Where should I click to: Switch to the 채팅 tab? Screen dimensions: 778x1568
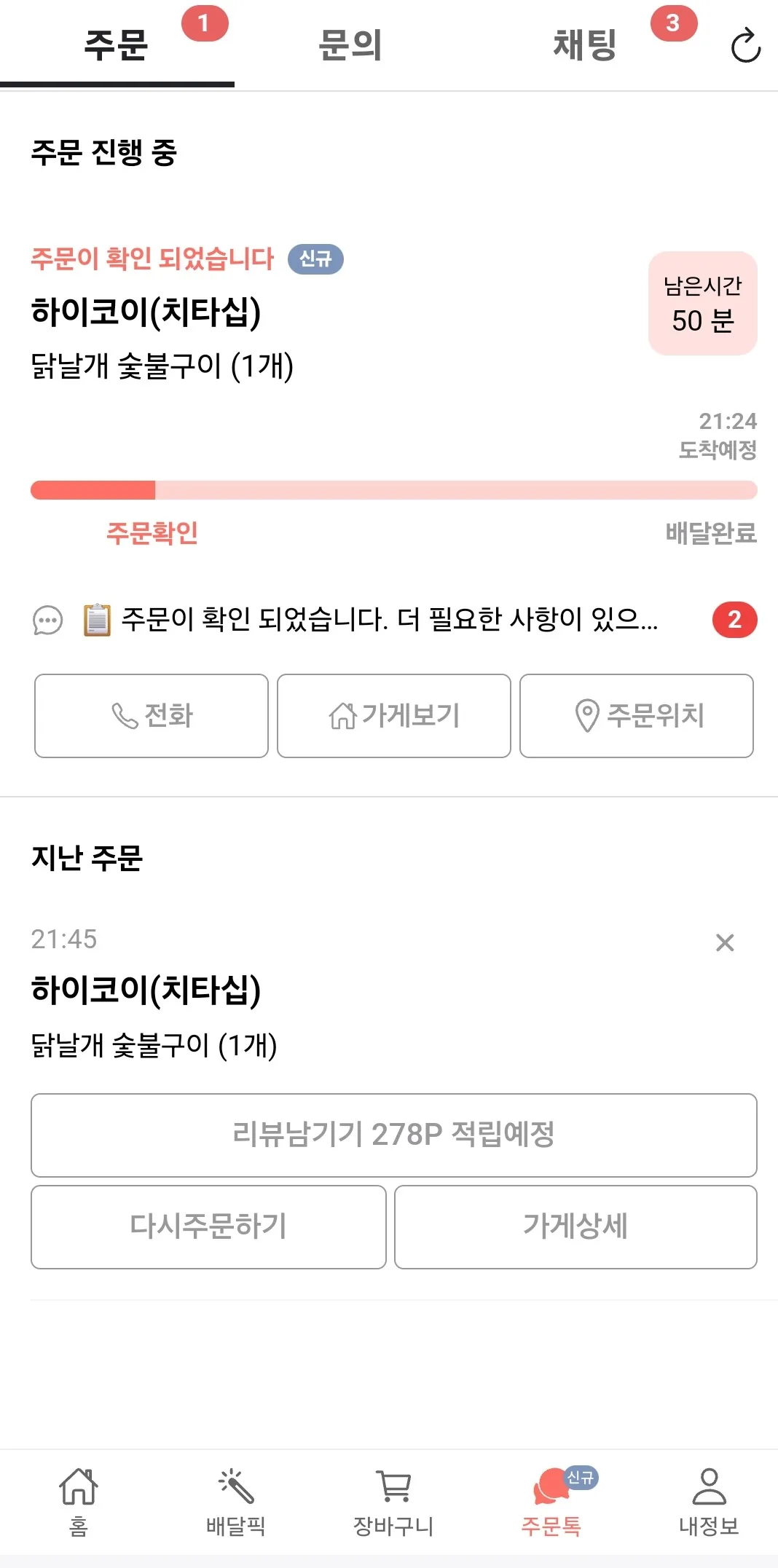coord(585,45)
